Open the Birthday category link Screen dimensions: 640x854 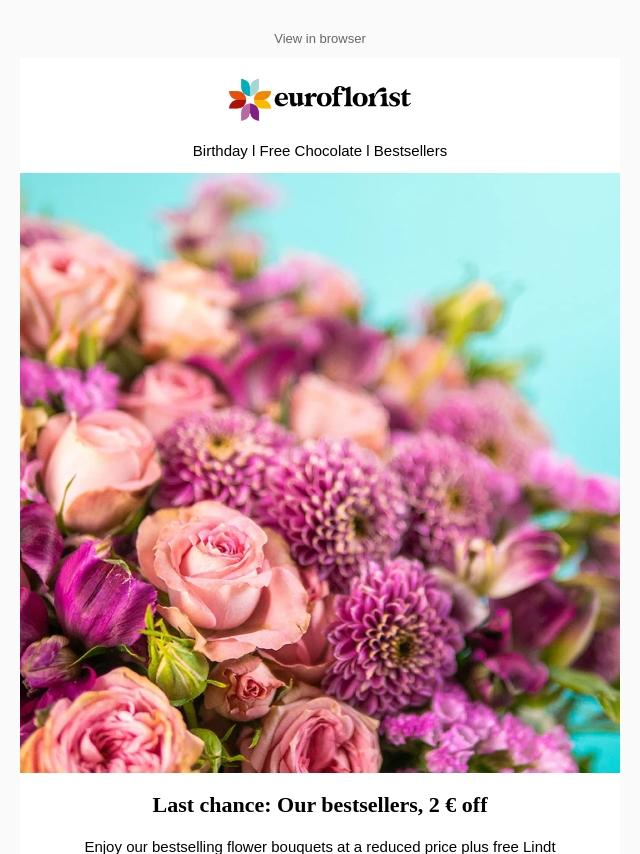[220, 151]
